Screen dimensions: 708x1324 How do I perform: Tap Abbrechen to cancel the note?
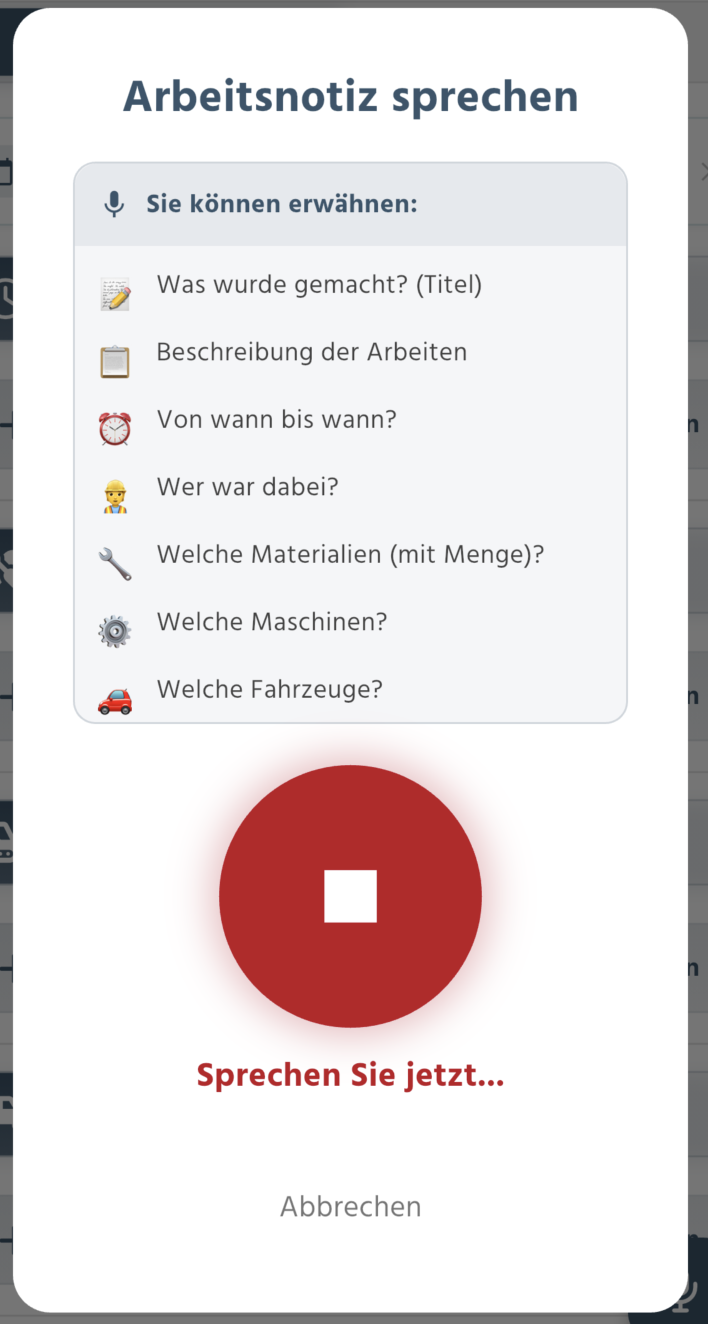click(350, 1206)
